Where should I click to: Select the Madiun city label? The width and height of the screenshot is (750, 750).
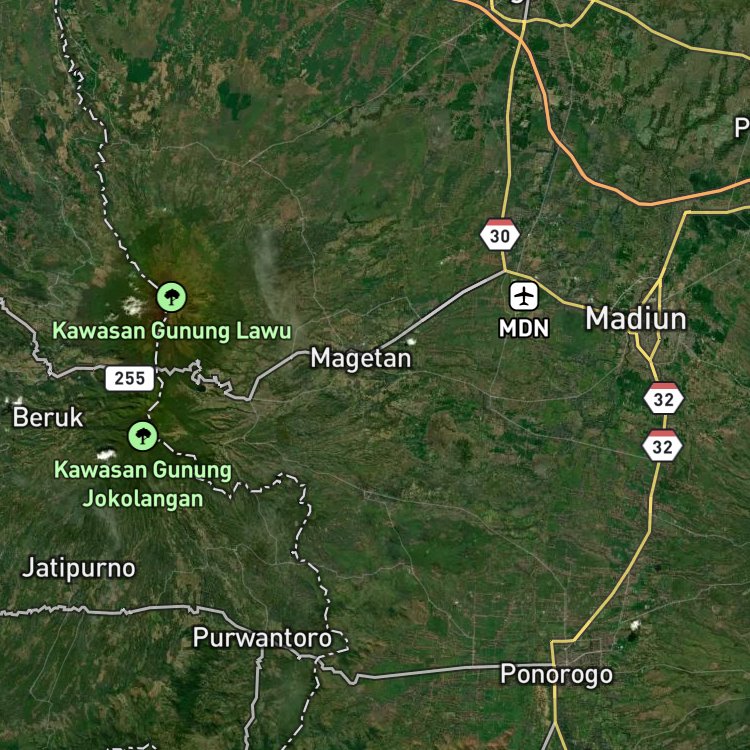[636, 318]
